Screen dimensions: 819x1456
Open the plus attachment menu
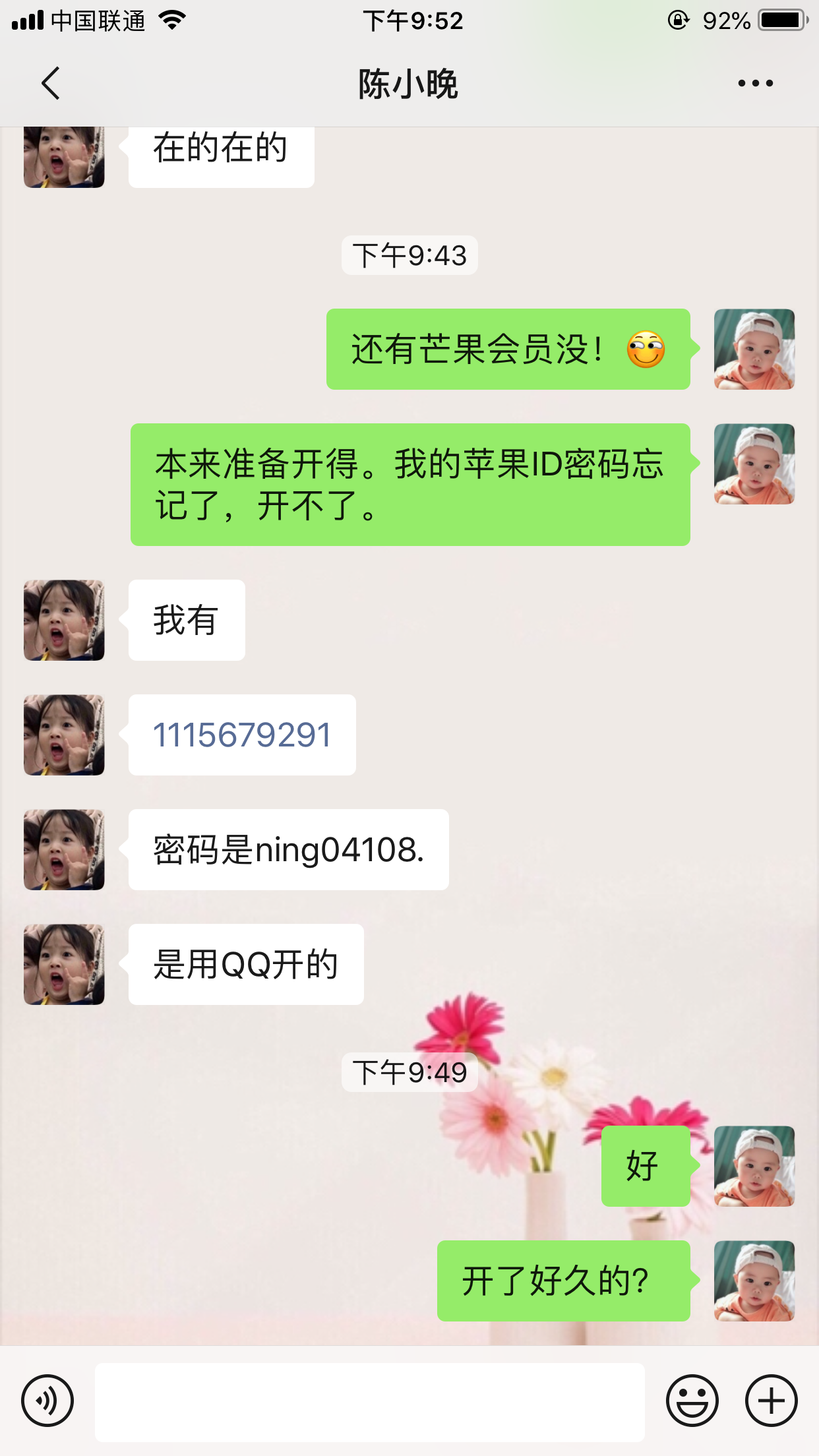771,1401
